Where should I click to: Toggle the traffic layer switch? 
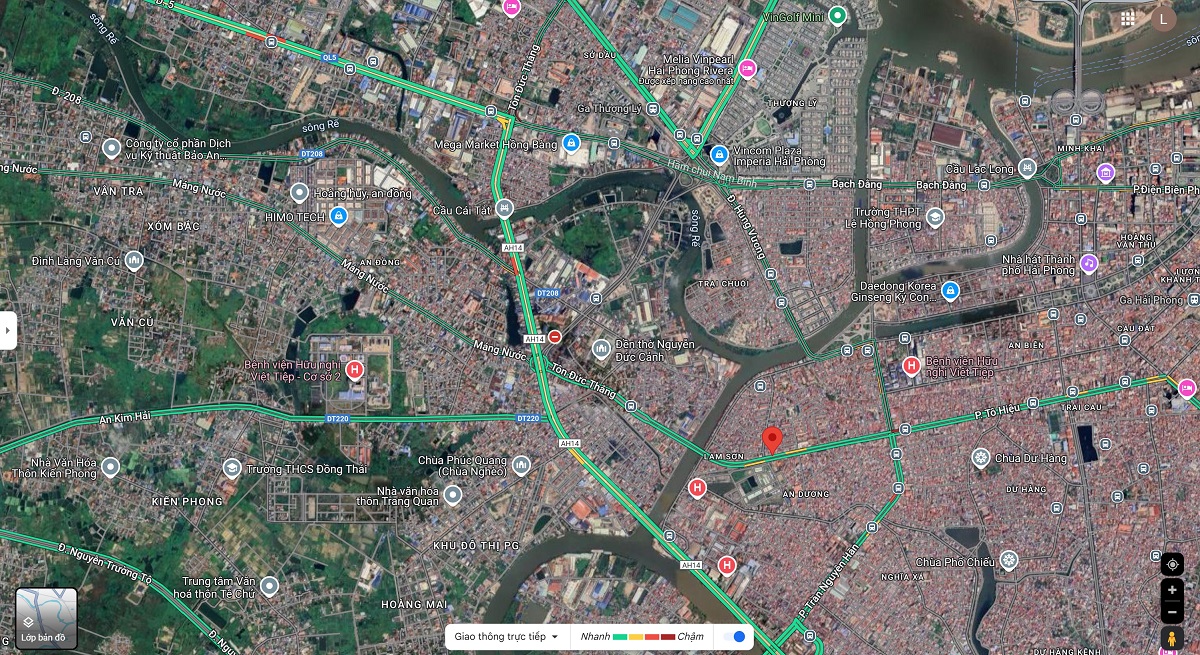click(x=734, y=637)
